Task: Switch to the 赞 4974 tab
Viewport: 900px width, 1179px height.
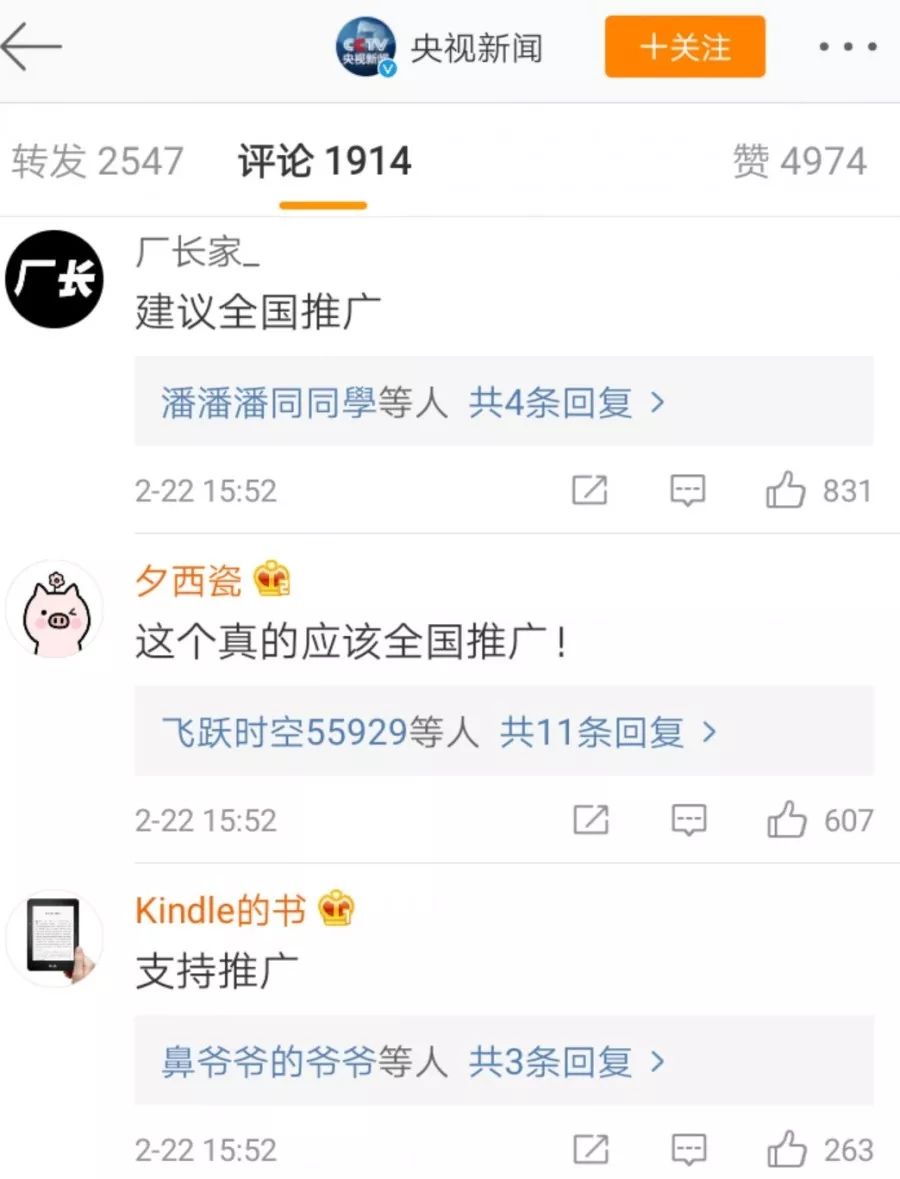Action: (800, 162)
